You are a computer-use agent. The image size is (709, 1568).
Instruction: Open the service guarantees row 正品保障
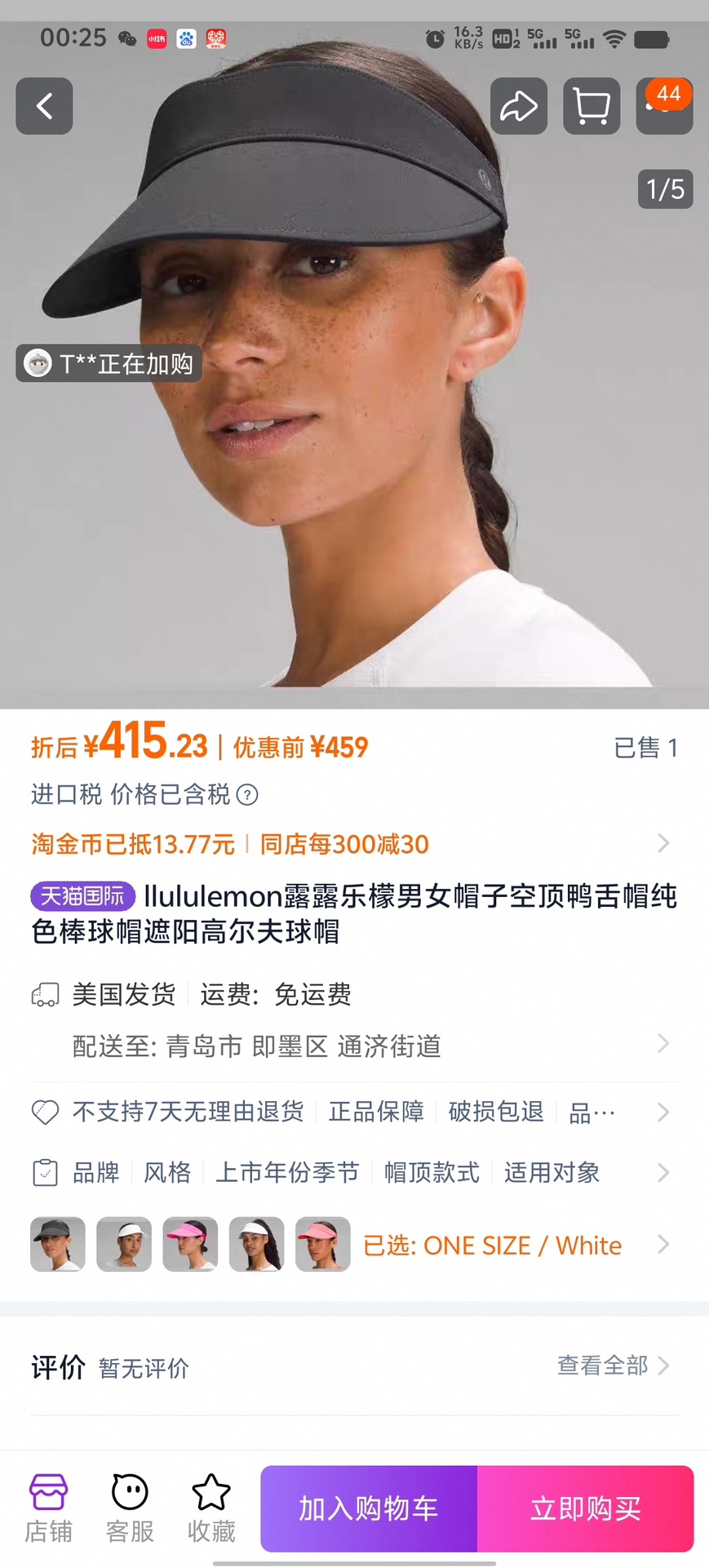tap(376, 1112)
